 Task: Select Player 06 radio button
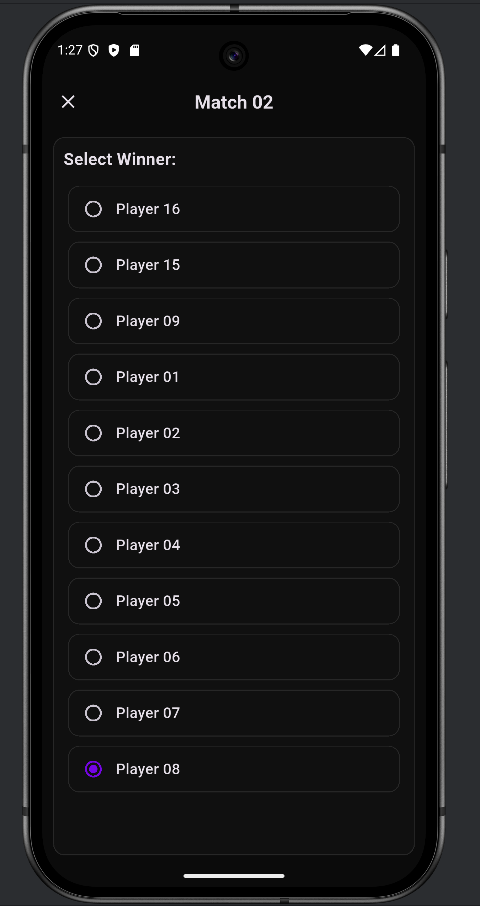coord(233,657)
